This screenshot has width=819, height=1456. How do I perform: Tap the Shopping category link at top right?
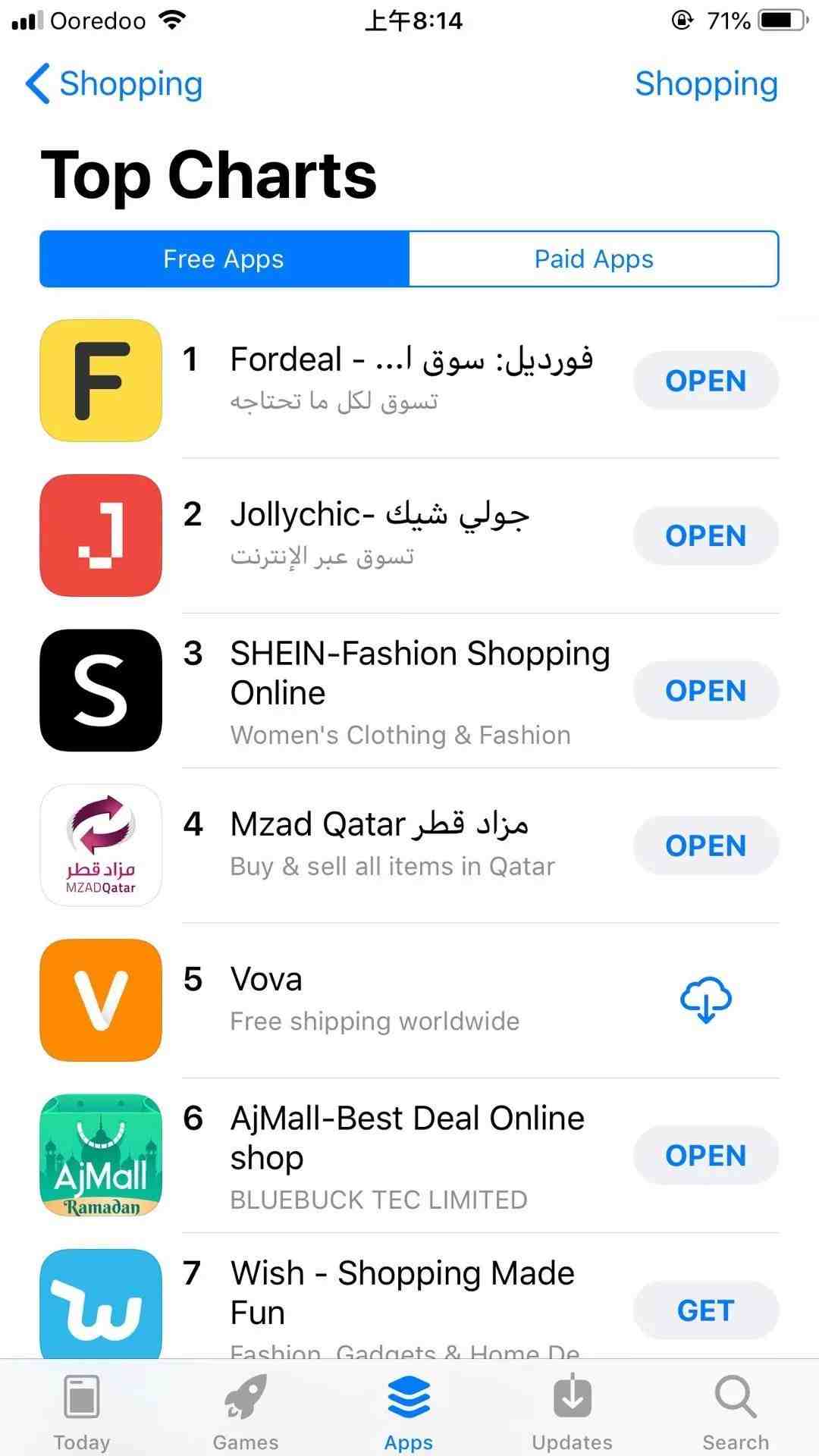[x=706, y=83]
